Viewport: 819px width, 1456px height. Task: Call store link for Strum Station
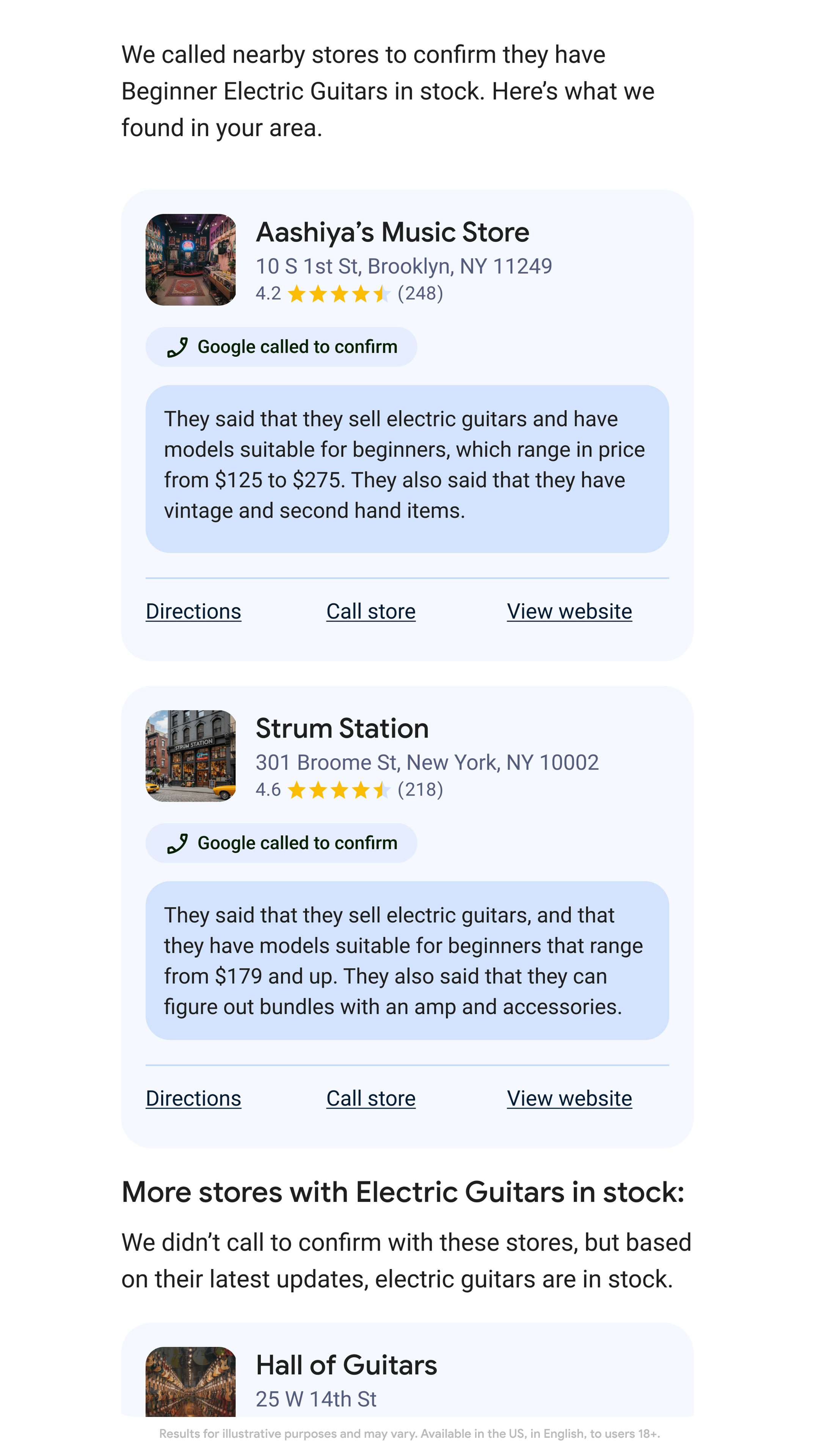(371, 1099)
